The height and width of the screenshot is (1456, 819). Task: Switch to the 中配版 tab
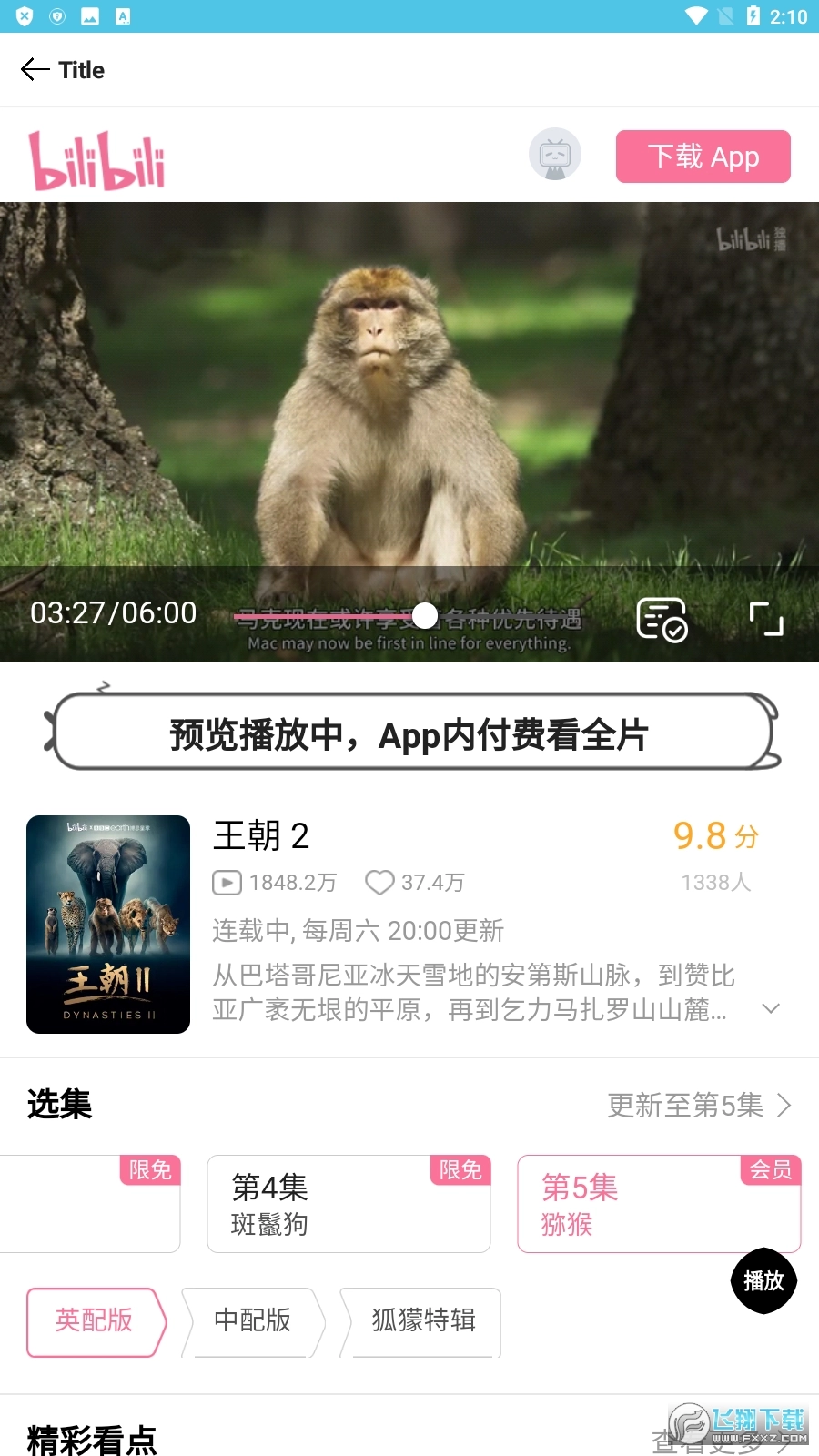pos(252,1322)
